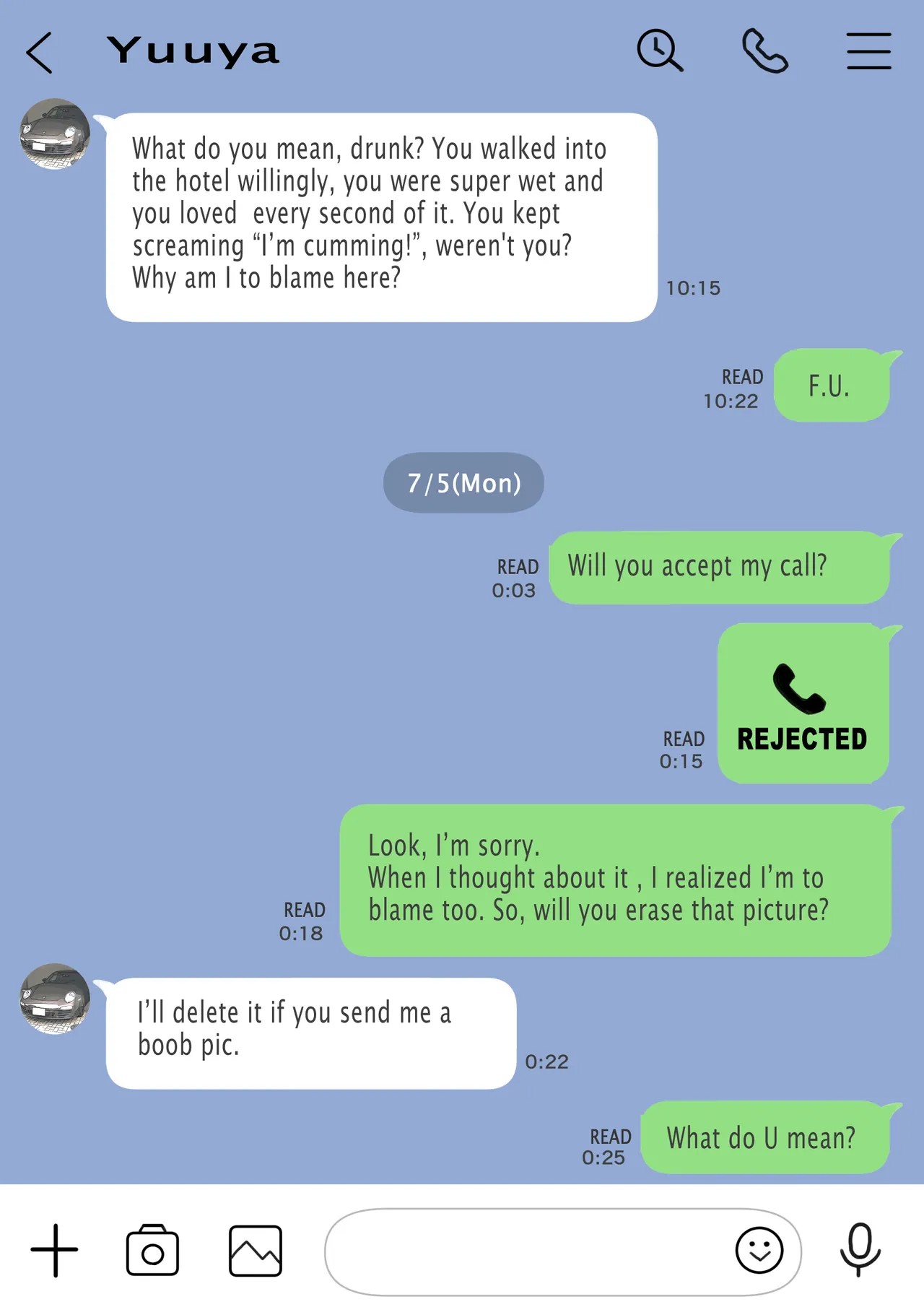
Task: Open the plus attachment options
Action: (x=54, y=1251)
